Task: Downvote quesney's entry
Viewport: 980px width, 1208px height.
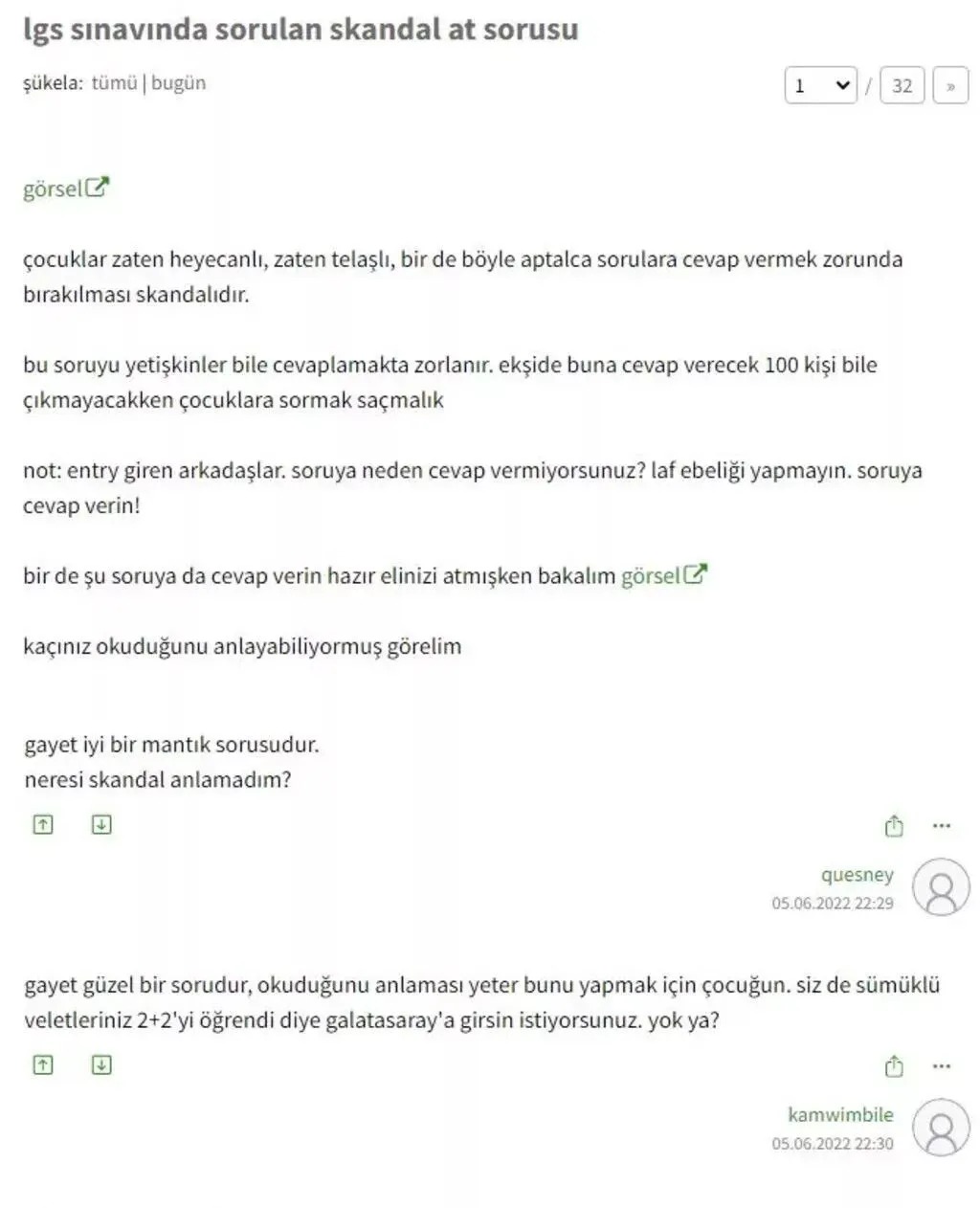Action: click(x=101, y=824)
